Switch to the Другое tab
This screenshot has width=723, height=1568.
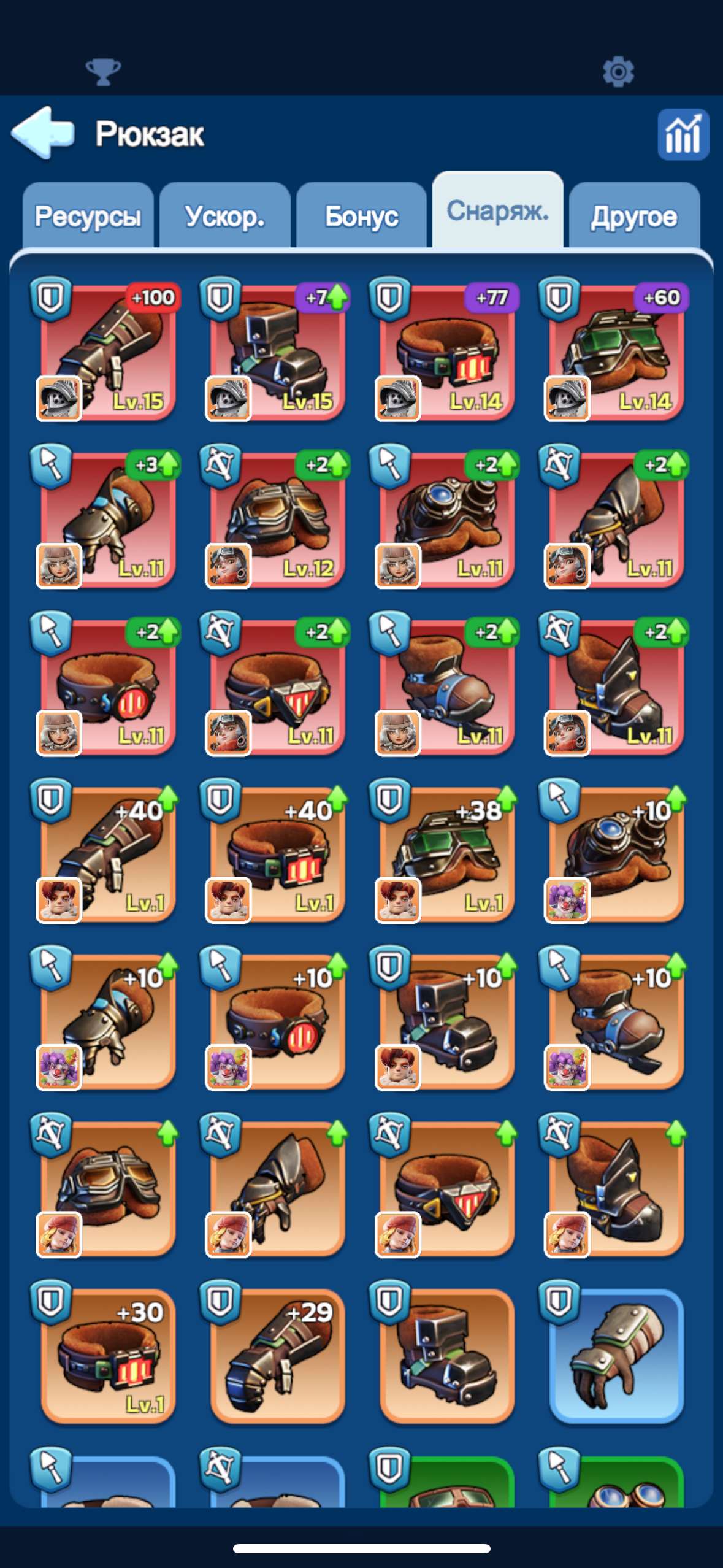634,217
